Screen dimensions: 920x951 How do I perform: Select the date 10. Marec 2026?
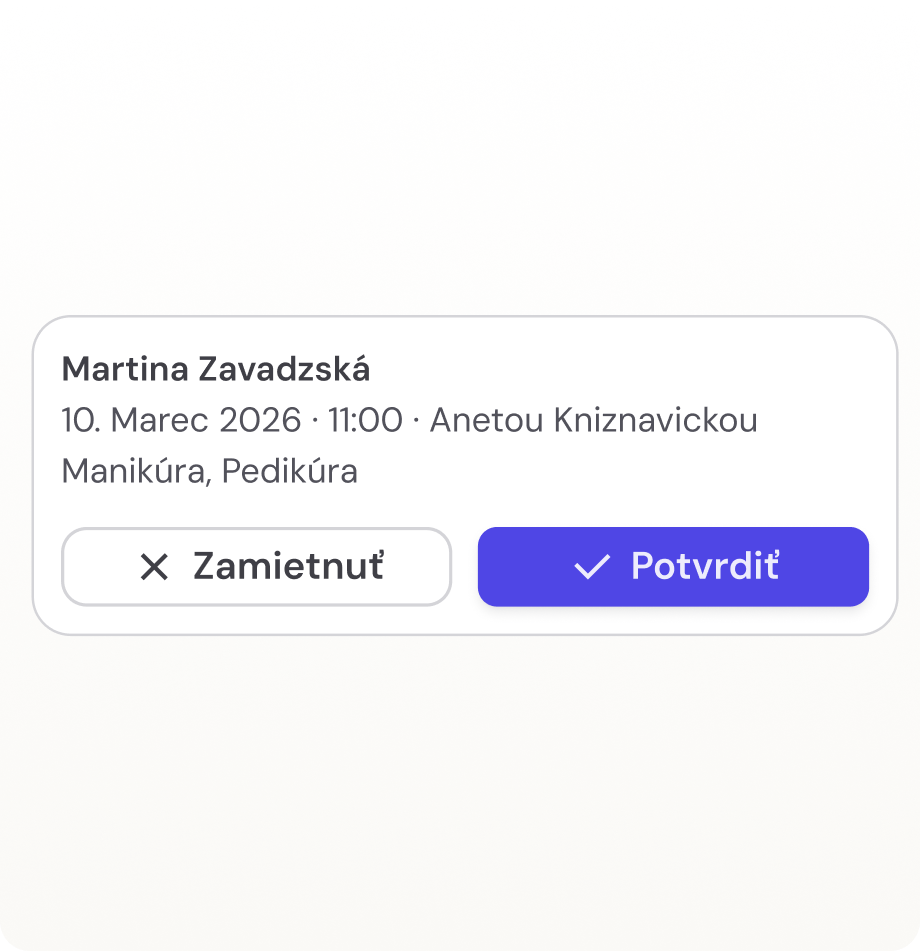pos(182,420)
